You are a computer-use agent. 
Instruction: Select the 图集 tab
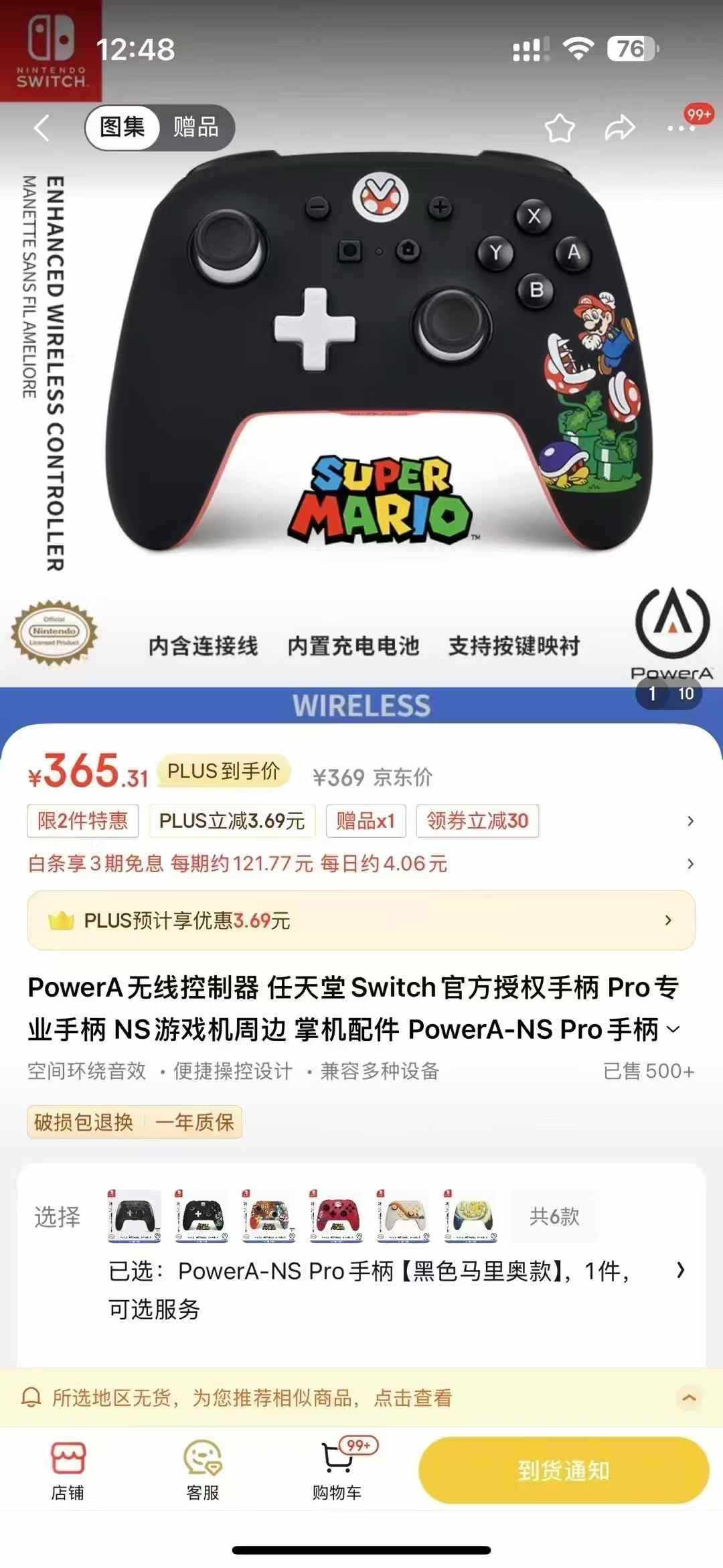(120, 128)
